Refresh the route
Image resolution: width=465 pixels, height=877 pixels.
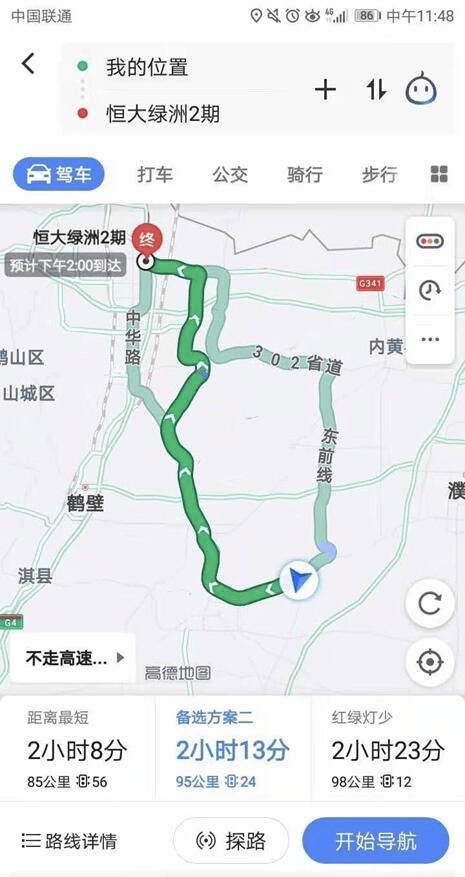(x=430, y=603)
